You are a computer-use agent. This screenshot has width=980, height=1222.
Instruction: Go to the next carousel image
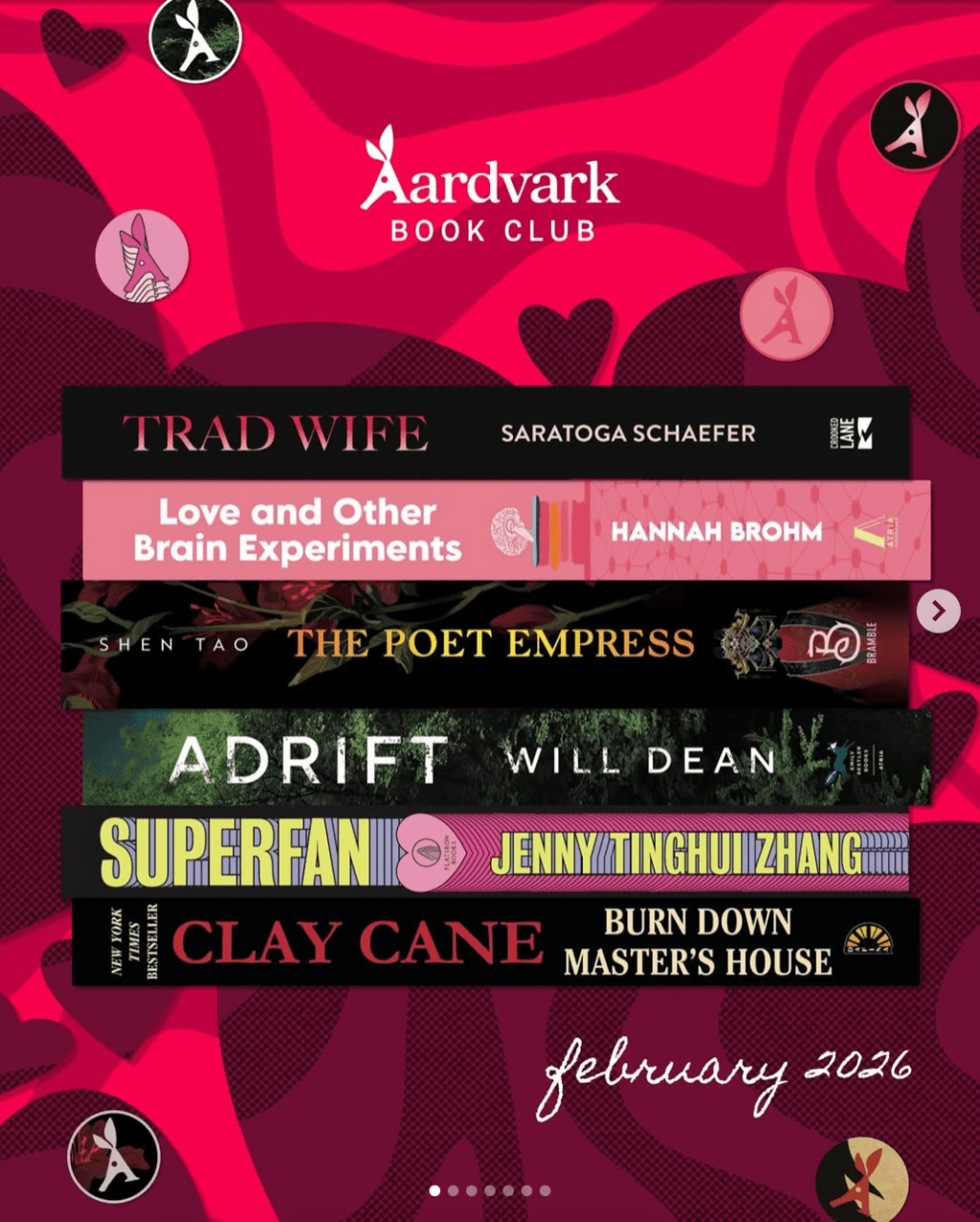coord(938,611)
